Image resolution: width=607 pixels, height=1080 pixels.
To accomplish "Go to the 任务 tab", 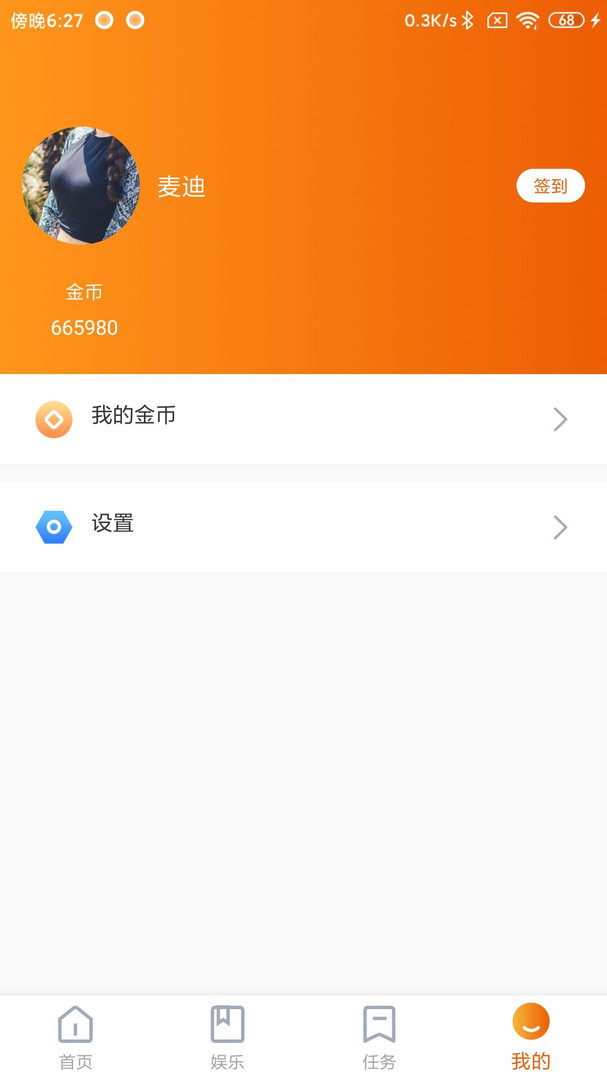I will (379, 1038).
